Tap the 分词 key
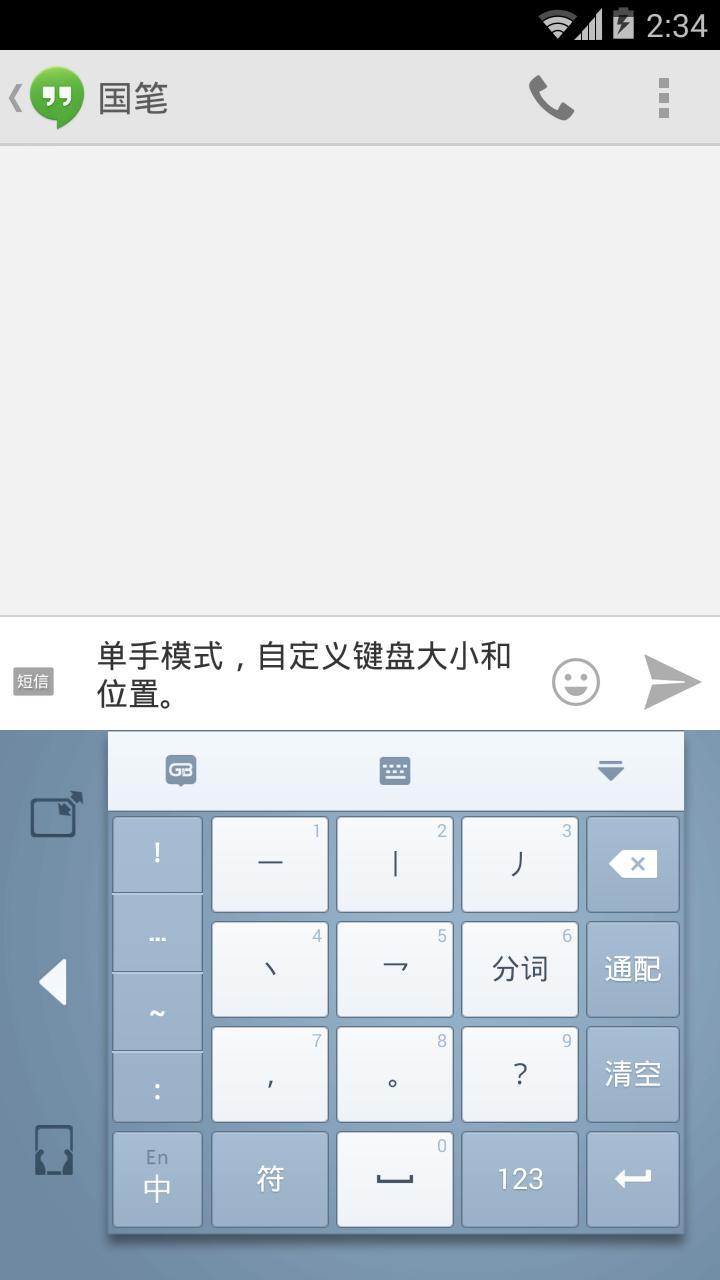Screen dimensions: 720x1280 coord(520,970)
